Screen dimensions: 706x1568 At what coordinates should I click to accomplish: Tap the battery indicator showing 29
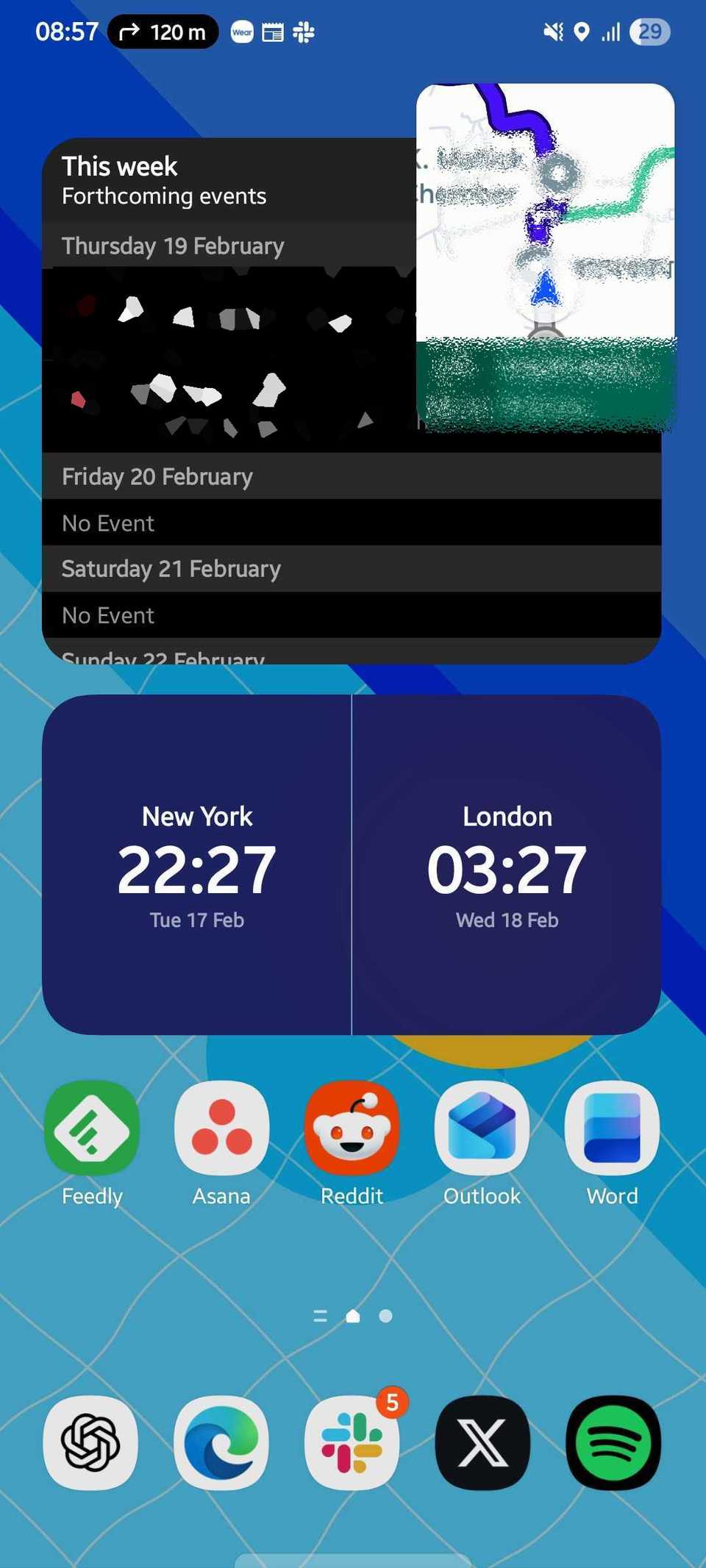click(x=650, y=32)
